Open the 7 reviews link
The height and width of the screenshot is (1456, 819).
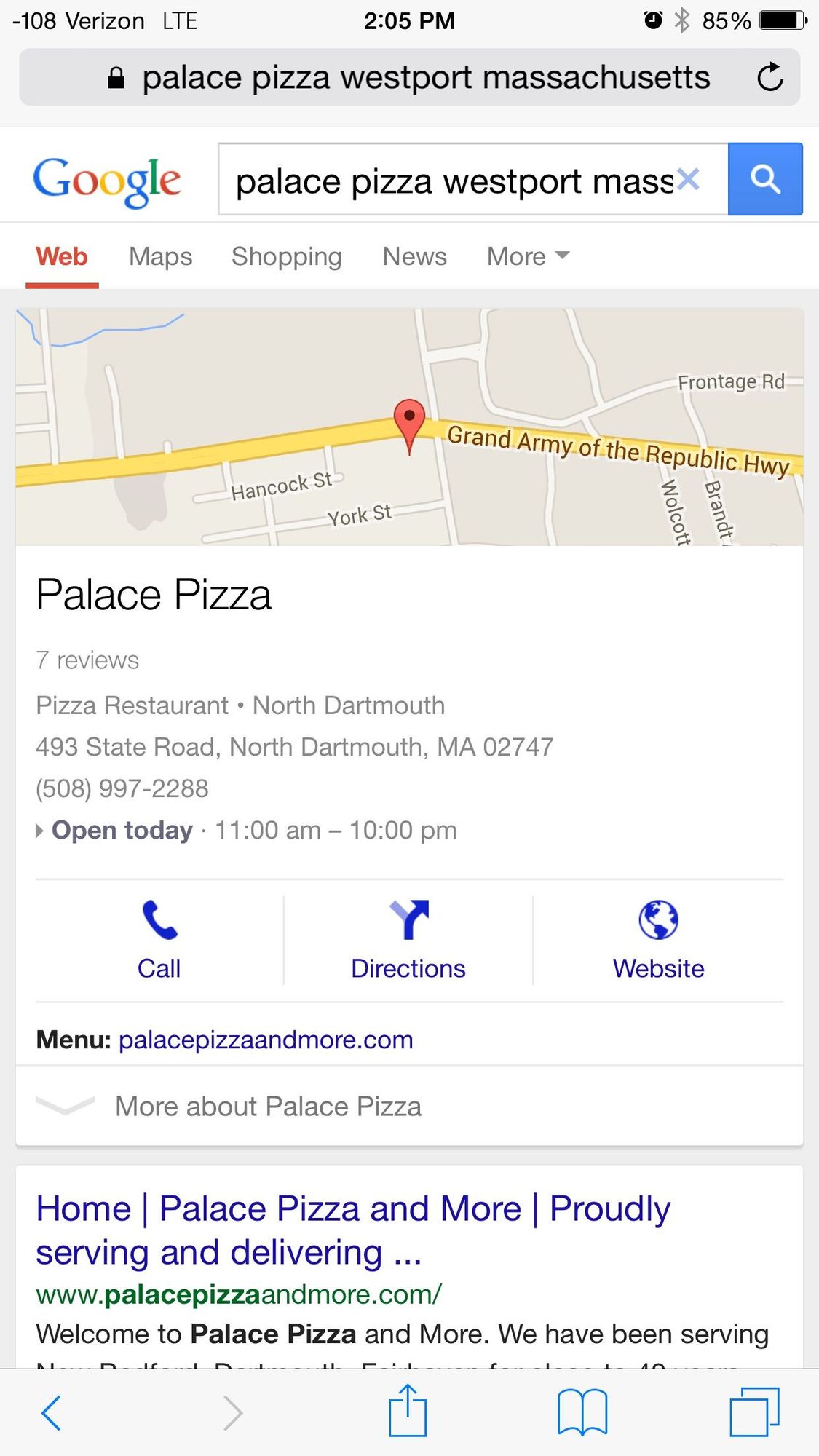point(87,660)
